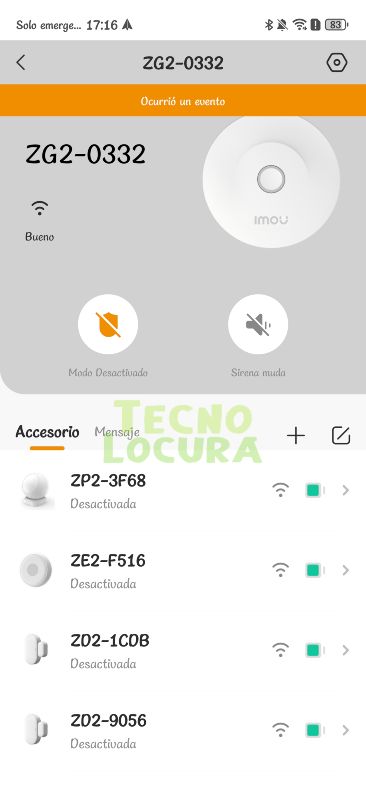Viewport: 366px width, 800px height.
Task: Open the ZD2-9056 accessory
Action: 183,731
